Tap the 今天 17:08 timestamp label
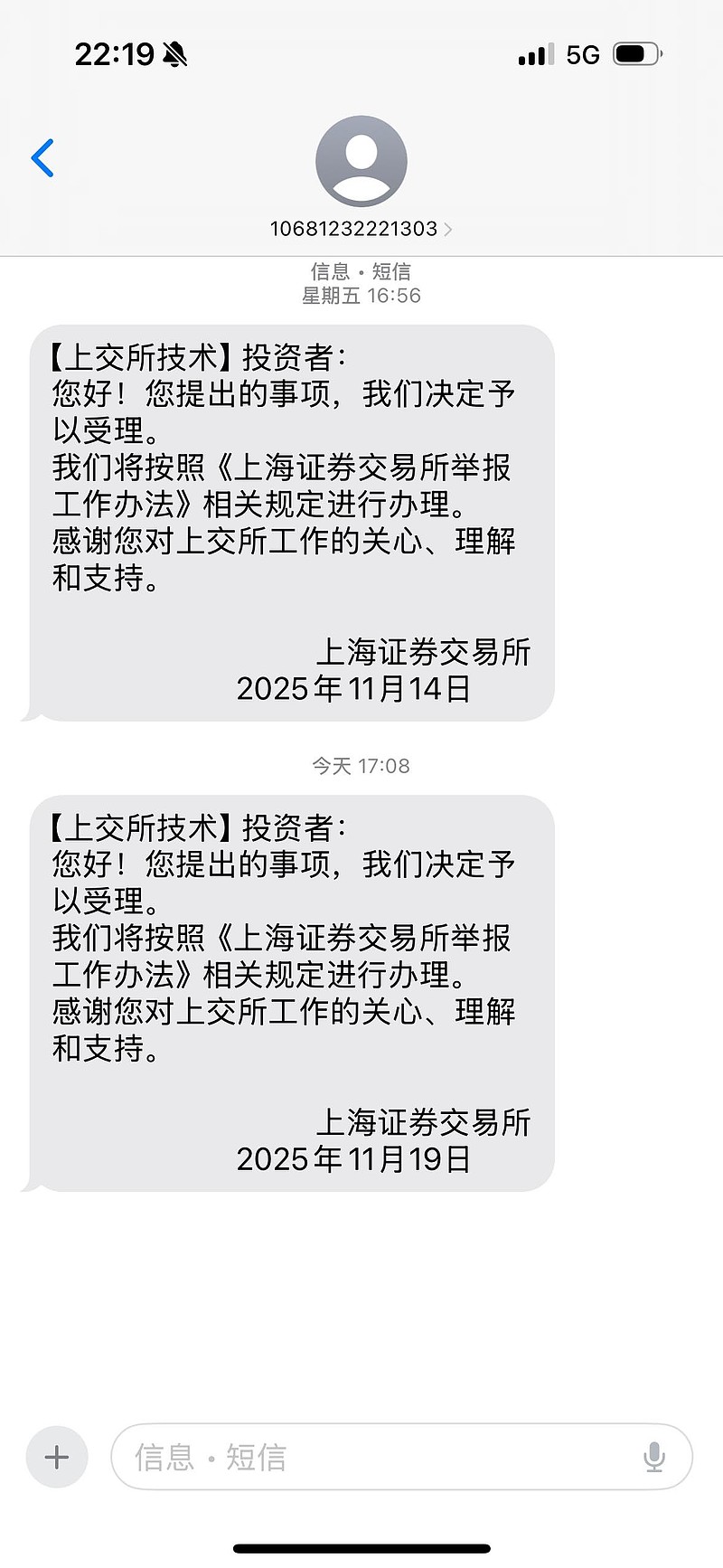The width and height of the screenshot is (723, 1568). click(x=361, y=765)
